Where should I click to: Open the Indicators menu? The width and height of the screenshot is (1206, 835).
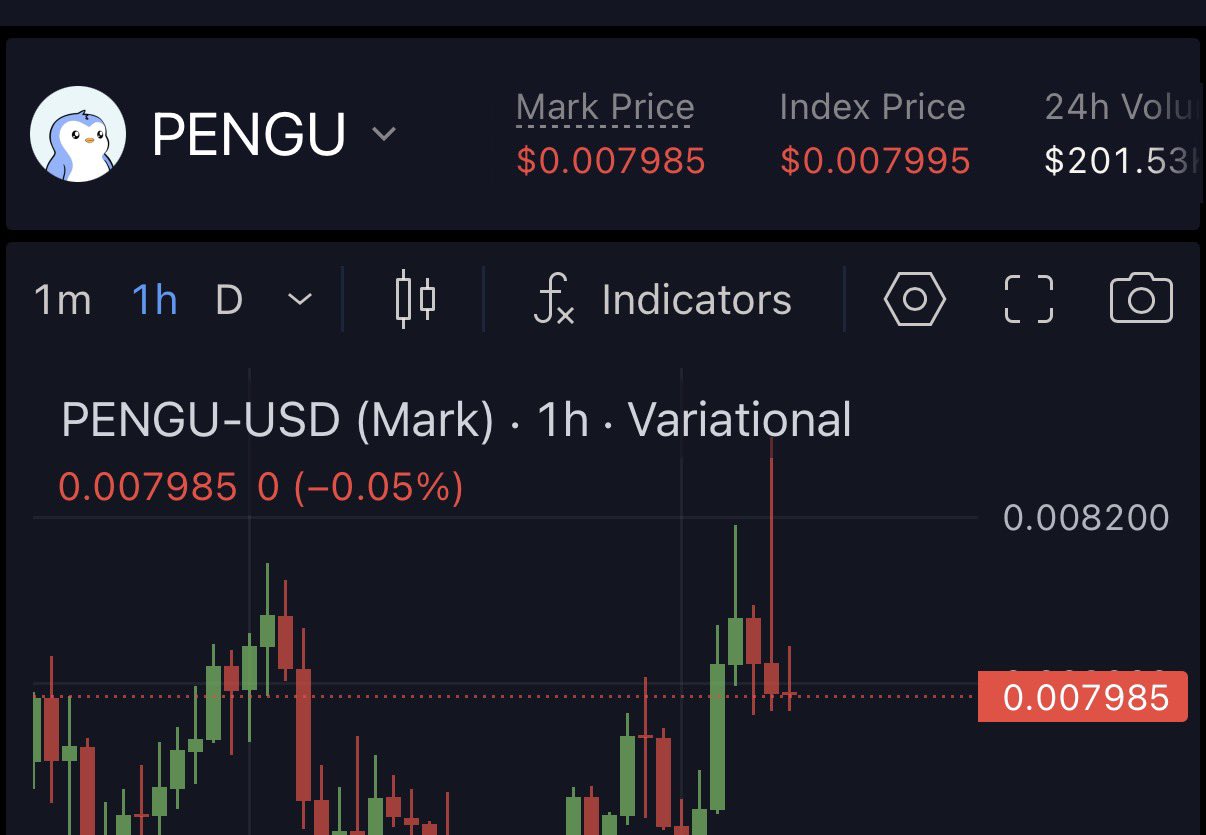(x=664, y=300)
